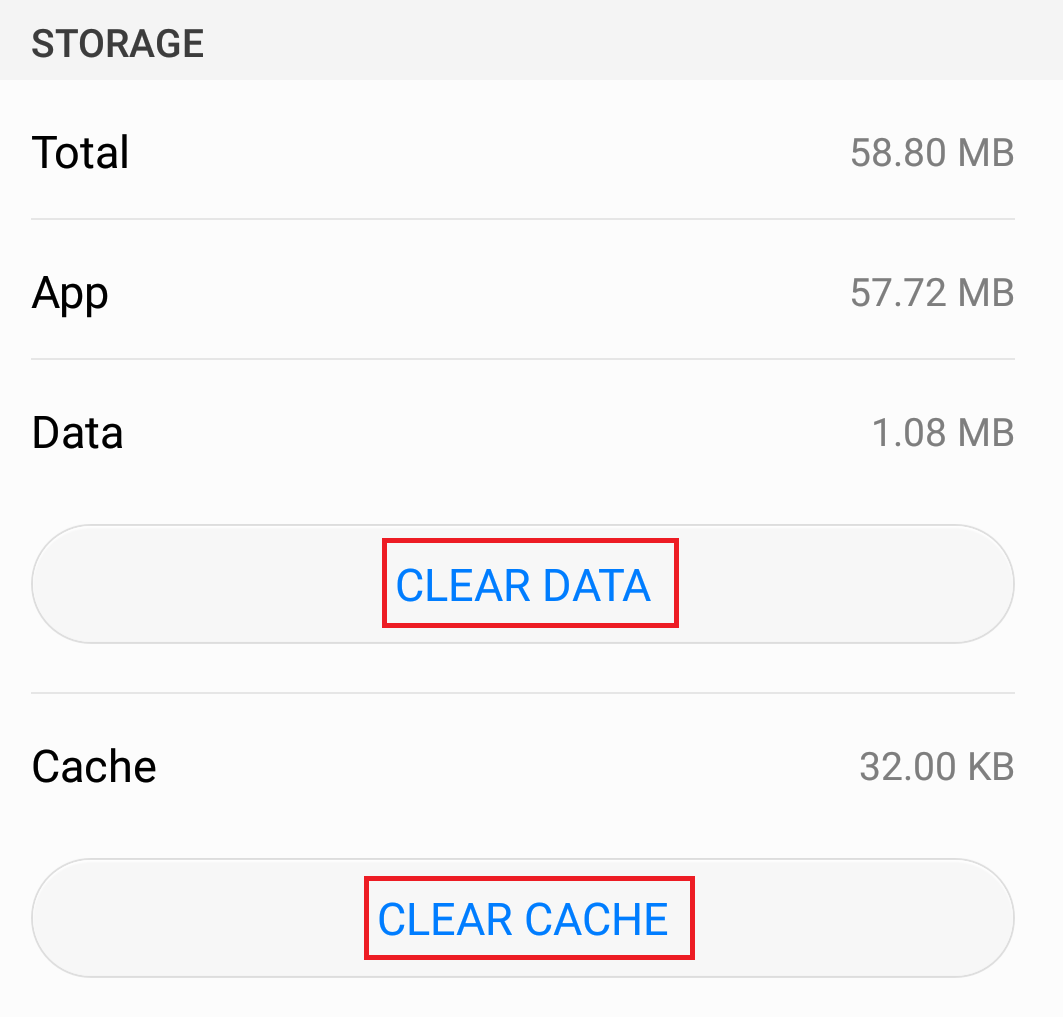This screenshot has width=1063, height=1017.
Task: Clear the app's cache
Action: click(523, 919)
